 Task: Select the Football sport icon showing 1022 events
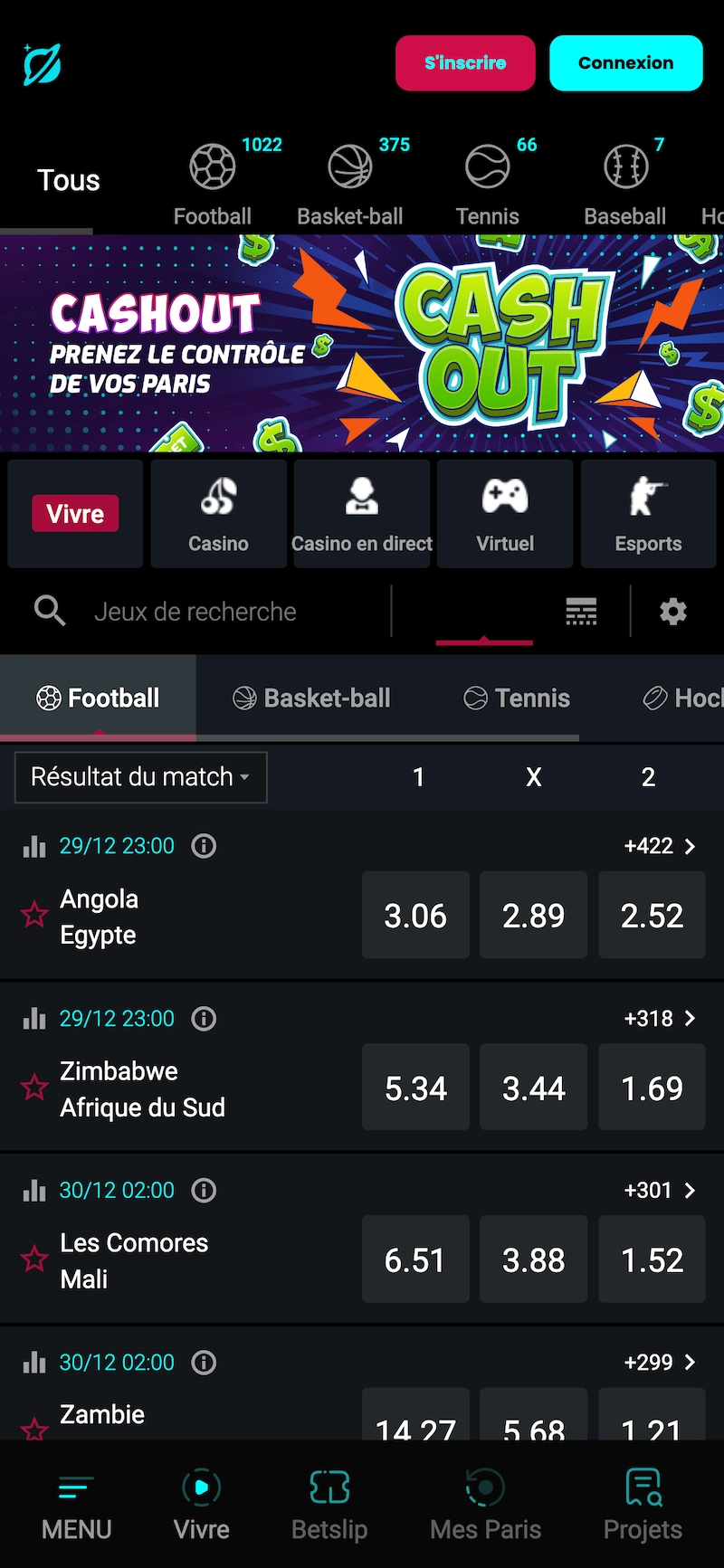(x=212, y=166)
